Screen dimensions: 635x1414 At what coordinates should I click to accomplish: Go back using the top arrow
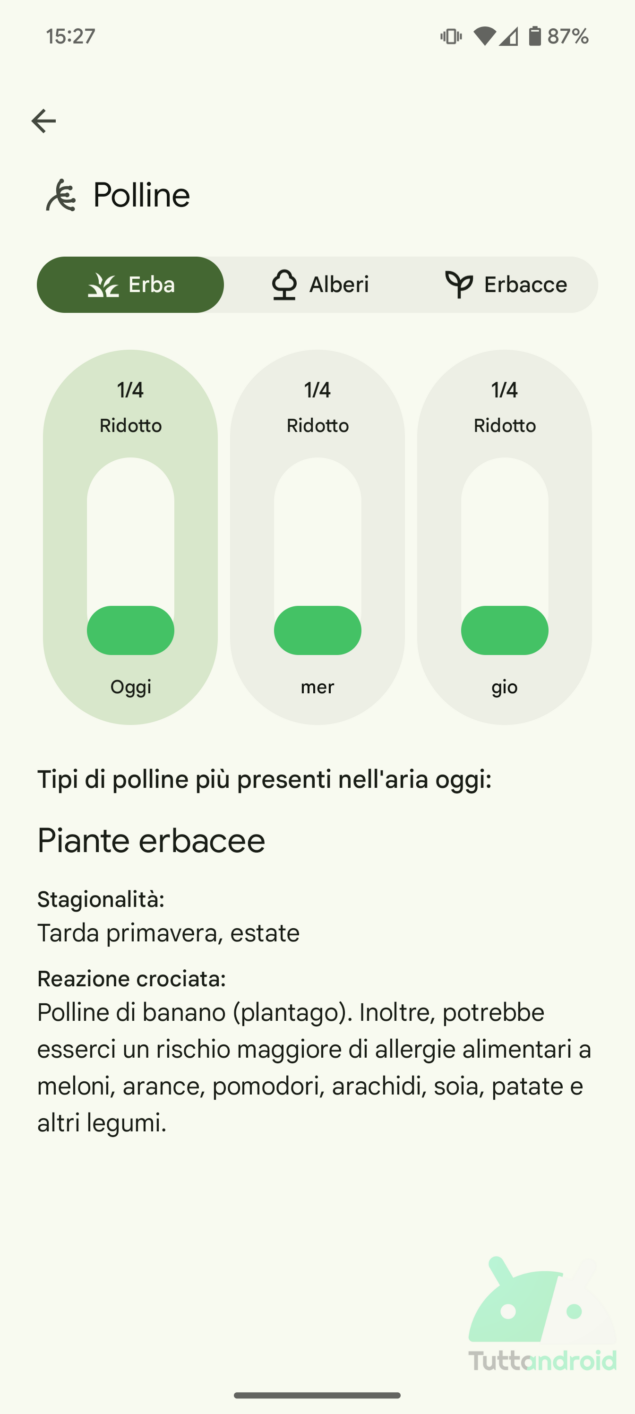point(44,121)
